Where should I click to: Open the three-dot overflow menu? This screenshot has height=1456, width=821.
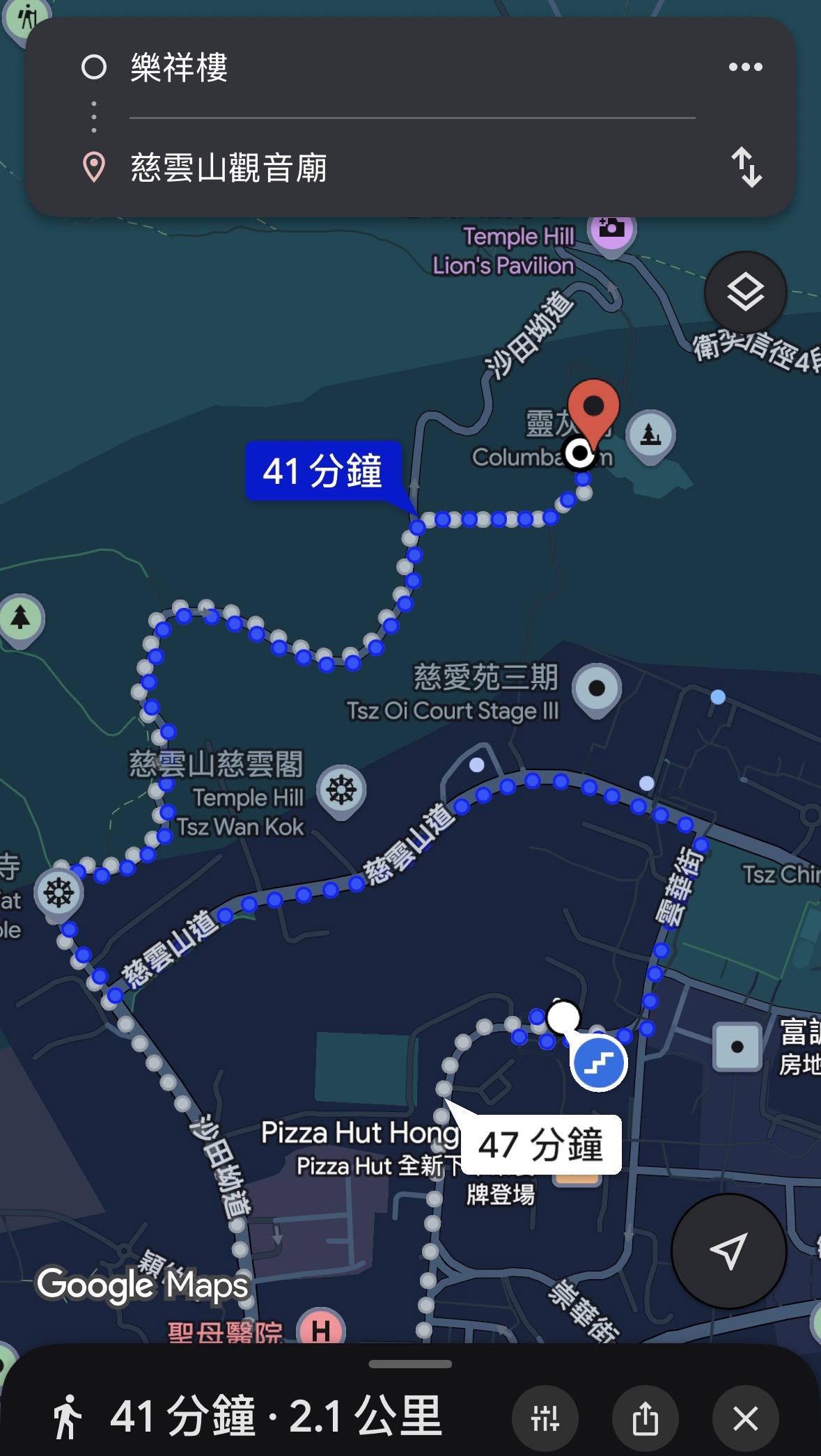pos(745,68)
